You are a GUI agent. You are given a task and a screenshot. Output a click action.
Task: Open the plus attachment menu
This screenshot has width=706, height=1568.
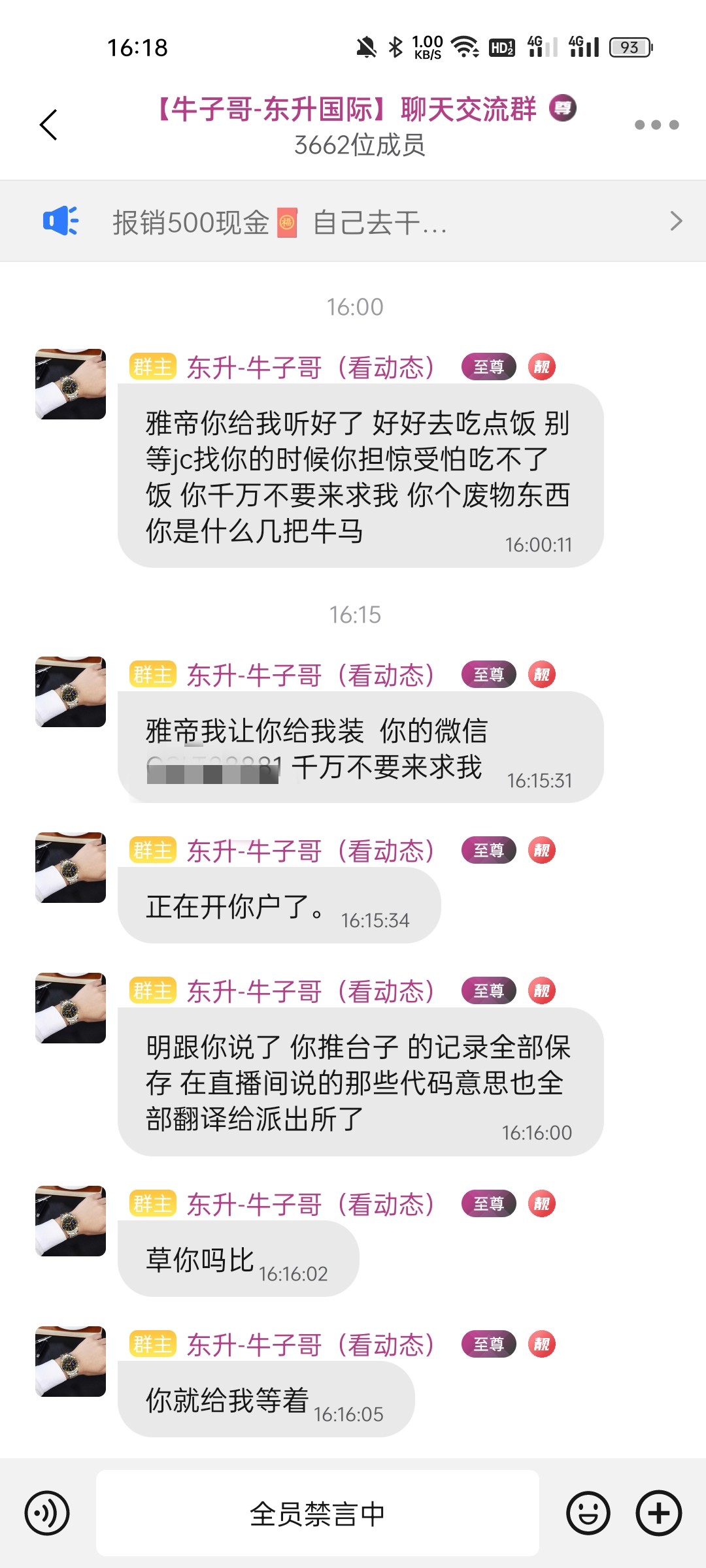click(x=659, y=1513)
